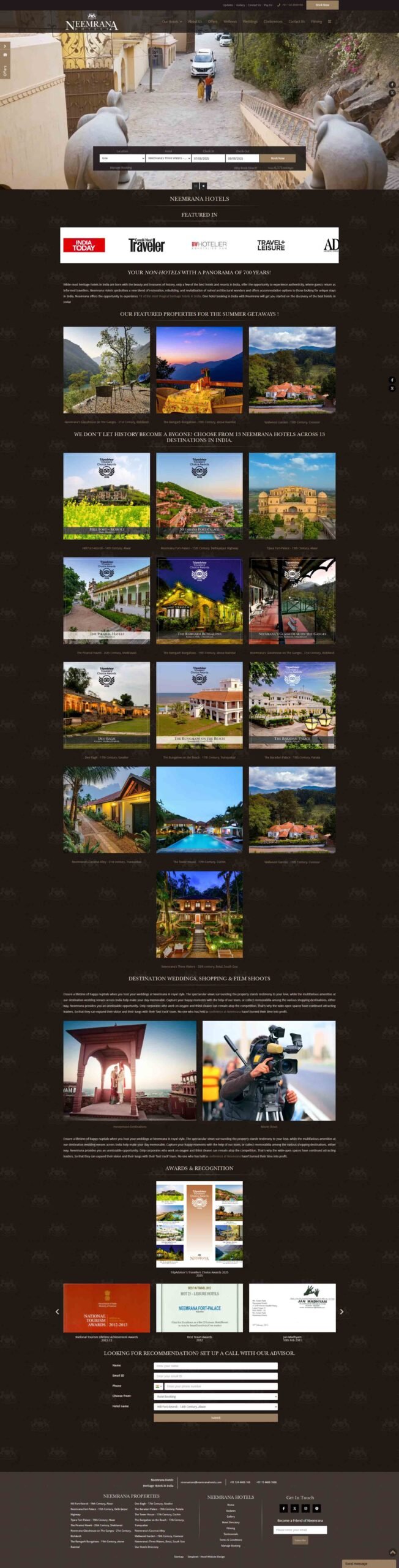The height and width of the screenshot is (1568, 399).
Task: Open Send message chat widget
Action: point(368,1563)
